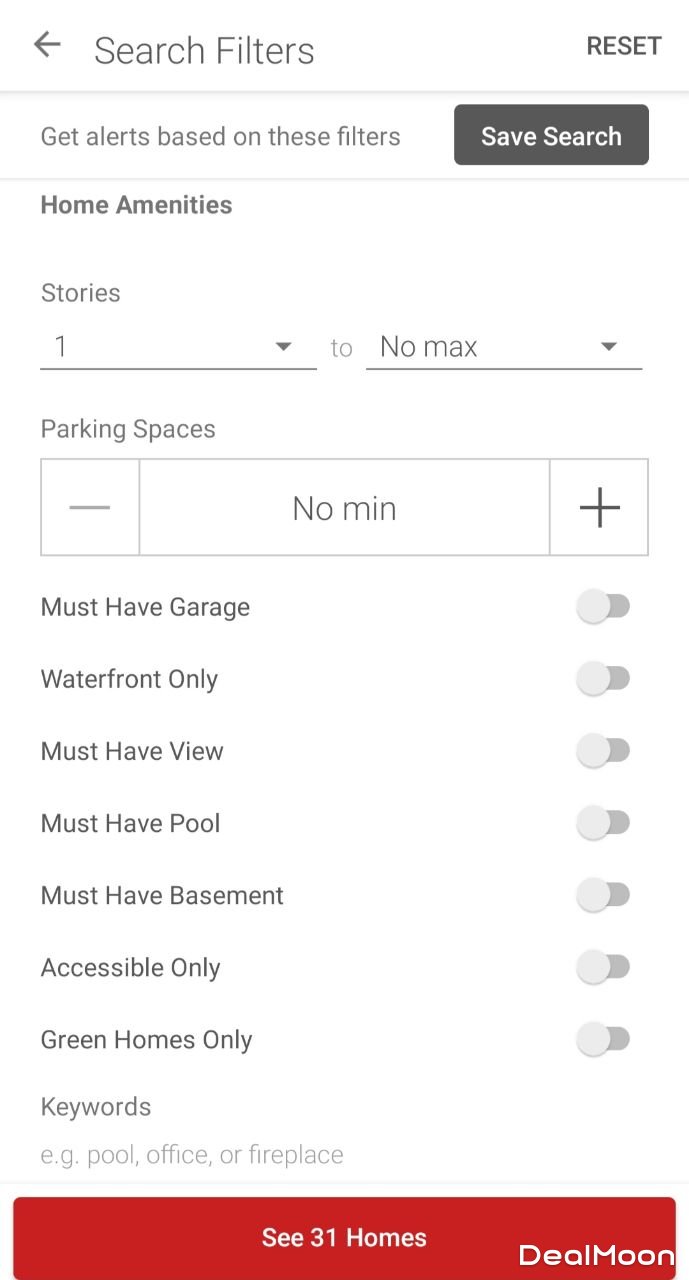Enable the Must Have Garage switch
This screenshot has width=689, height=1280.
(x=603, y=607)
